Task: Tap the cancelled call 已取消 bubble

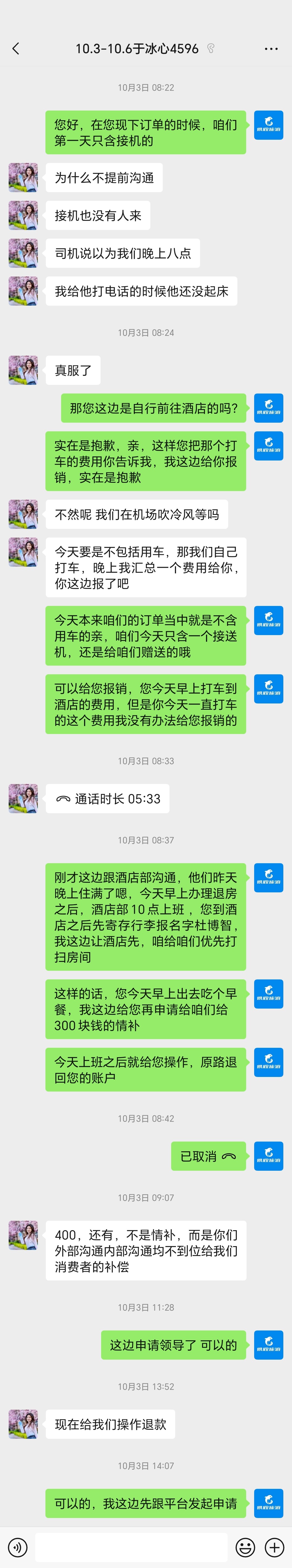Action: 208,1156
